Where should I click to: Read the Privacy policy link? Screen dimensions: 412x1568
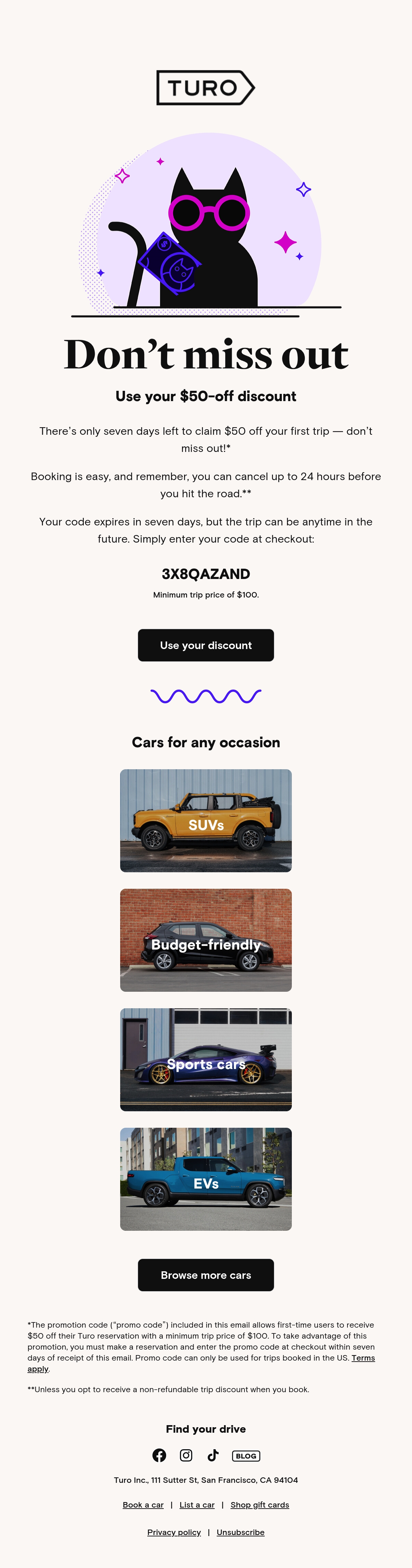point(174,1532)
